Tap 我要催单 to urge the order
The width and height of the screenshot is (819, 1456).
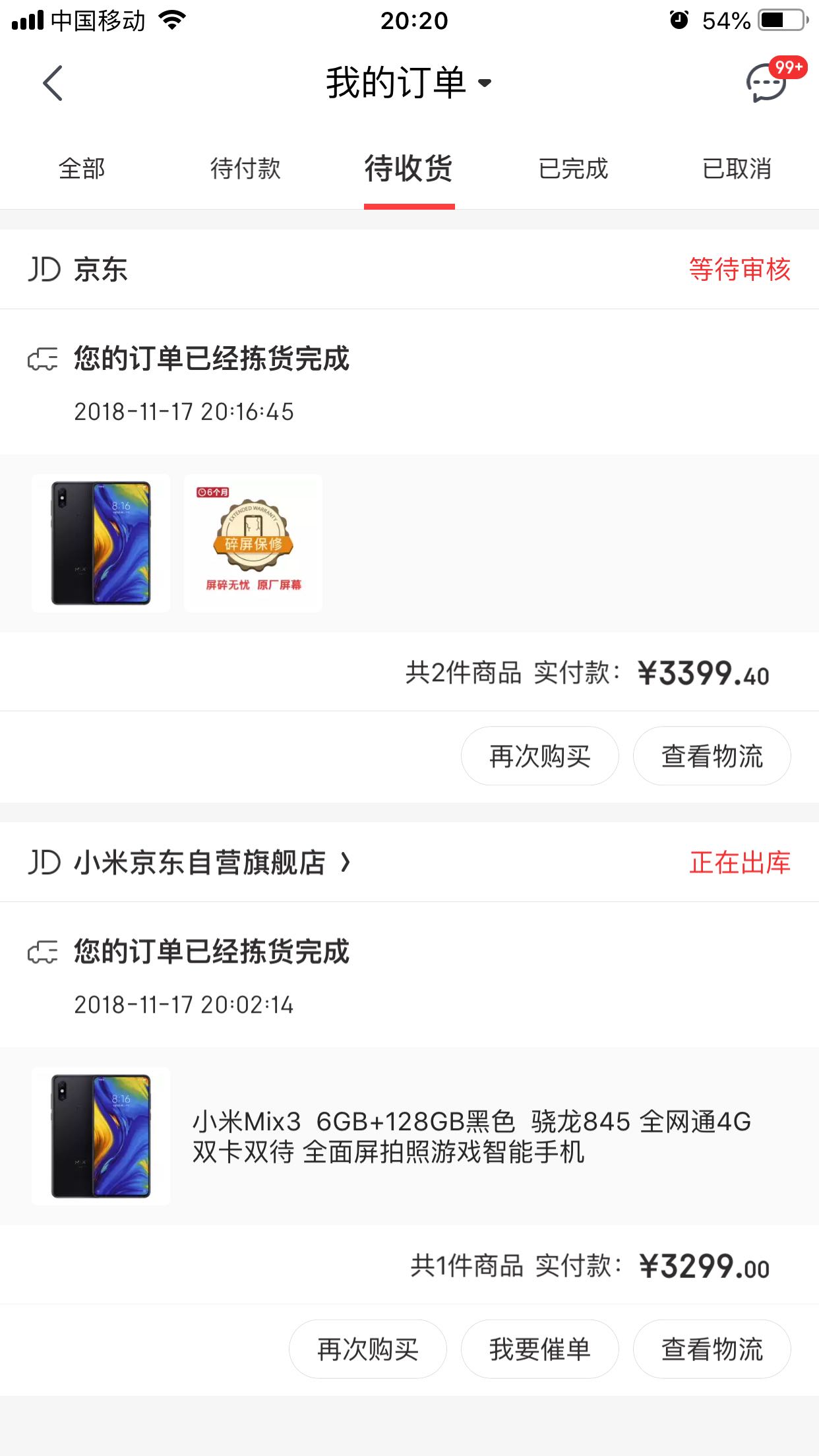coord(539,1349)
